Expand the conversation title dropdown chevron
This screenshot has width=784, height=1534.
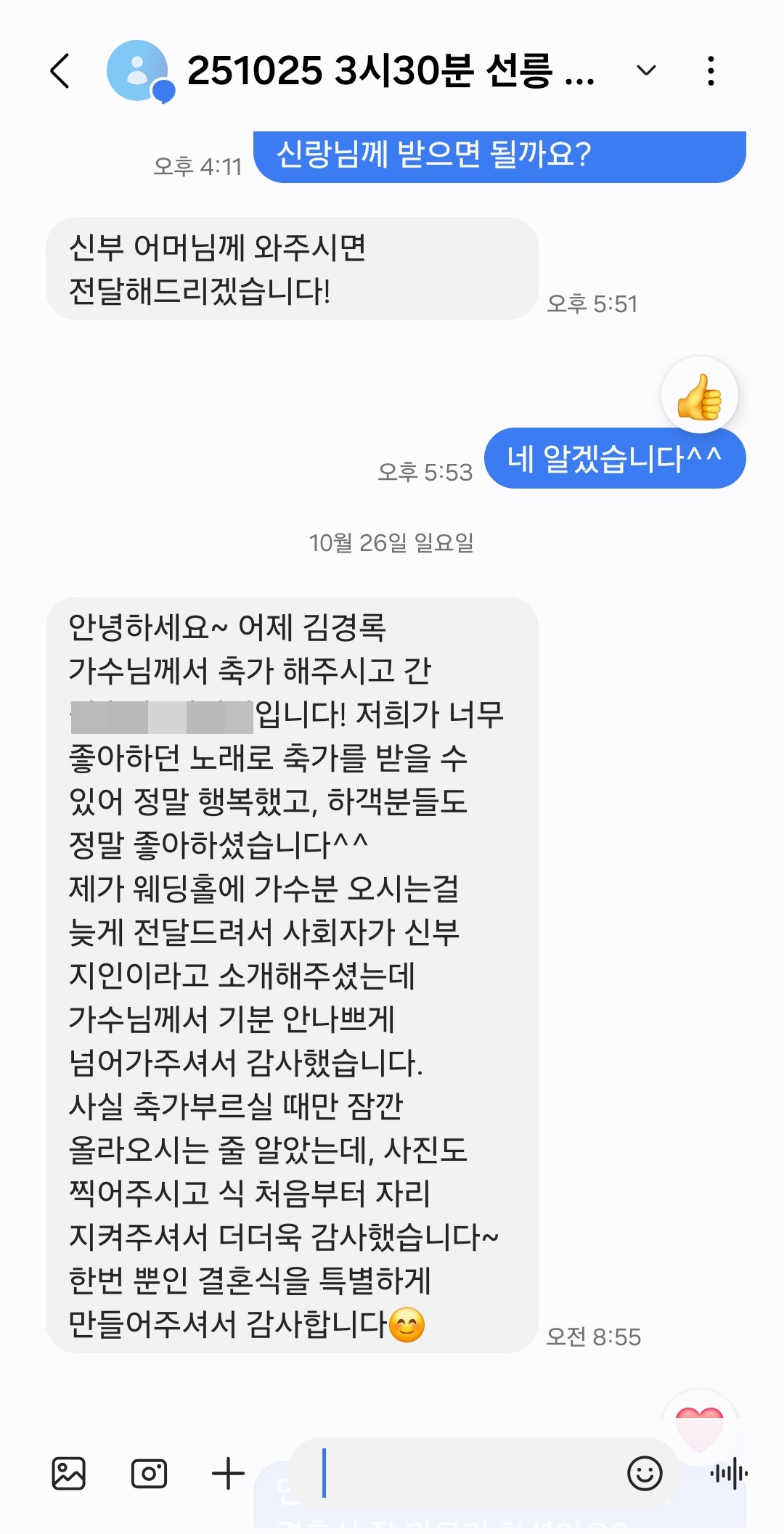[x=645, y=70]
